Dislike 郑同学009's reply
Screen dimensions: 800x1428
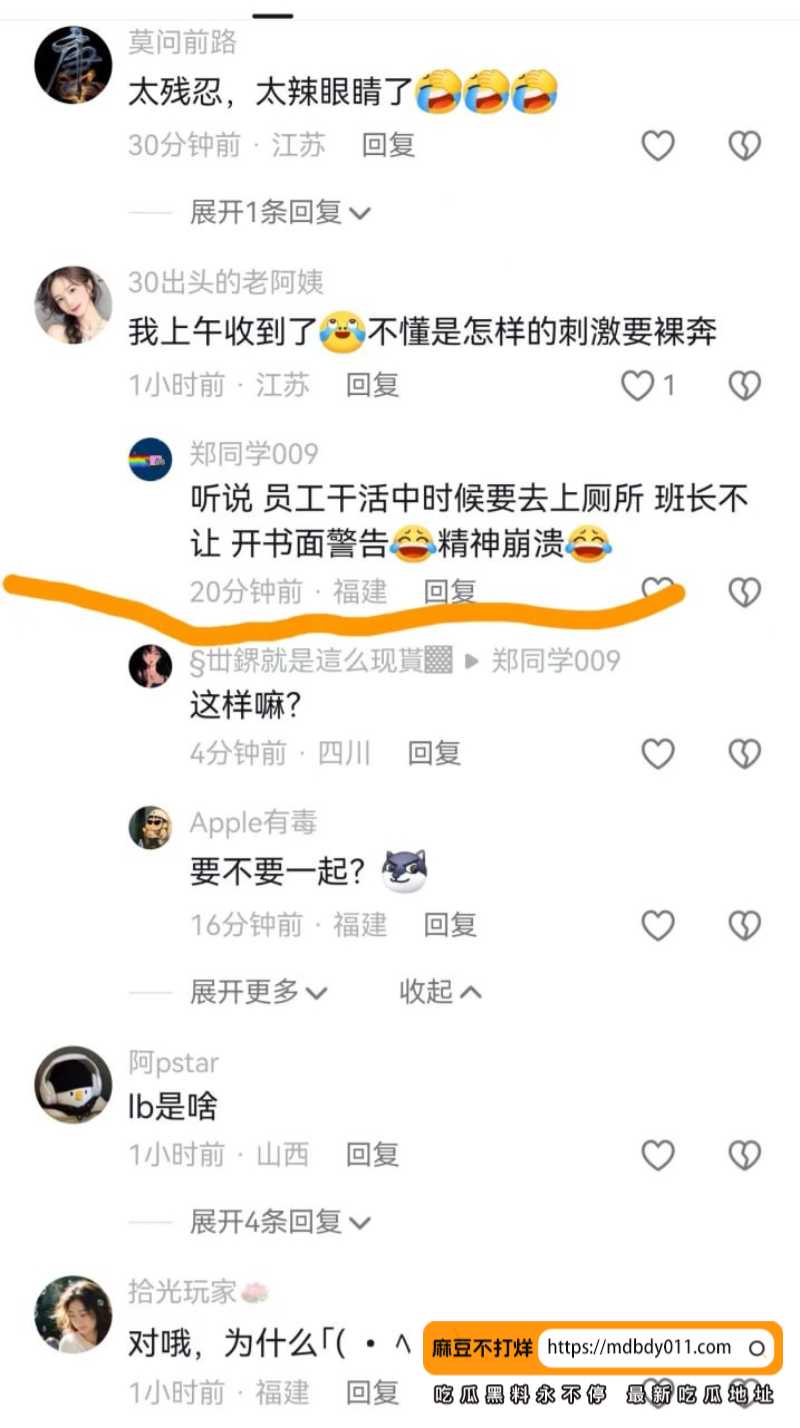pyautogui.click(x=745, y=592)
